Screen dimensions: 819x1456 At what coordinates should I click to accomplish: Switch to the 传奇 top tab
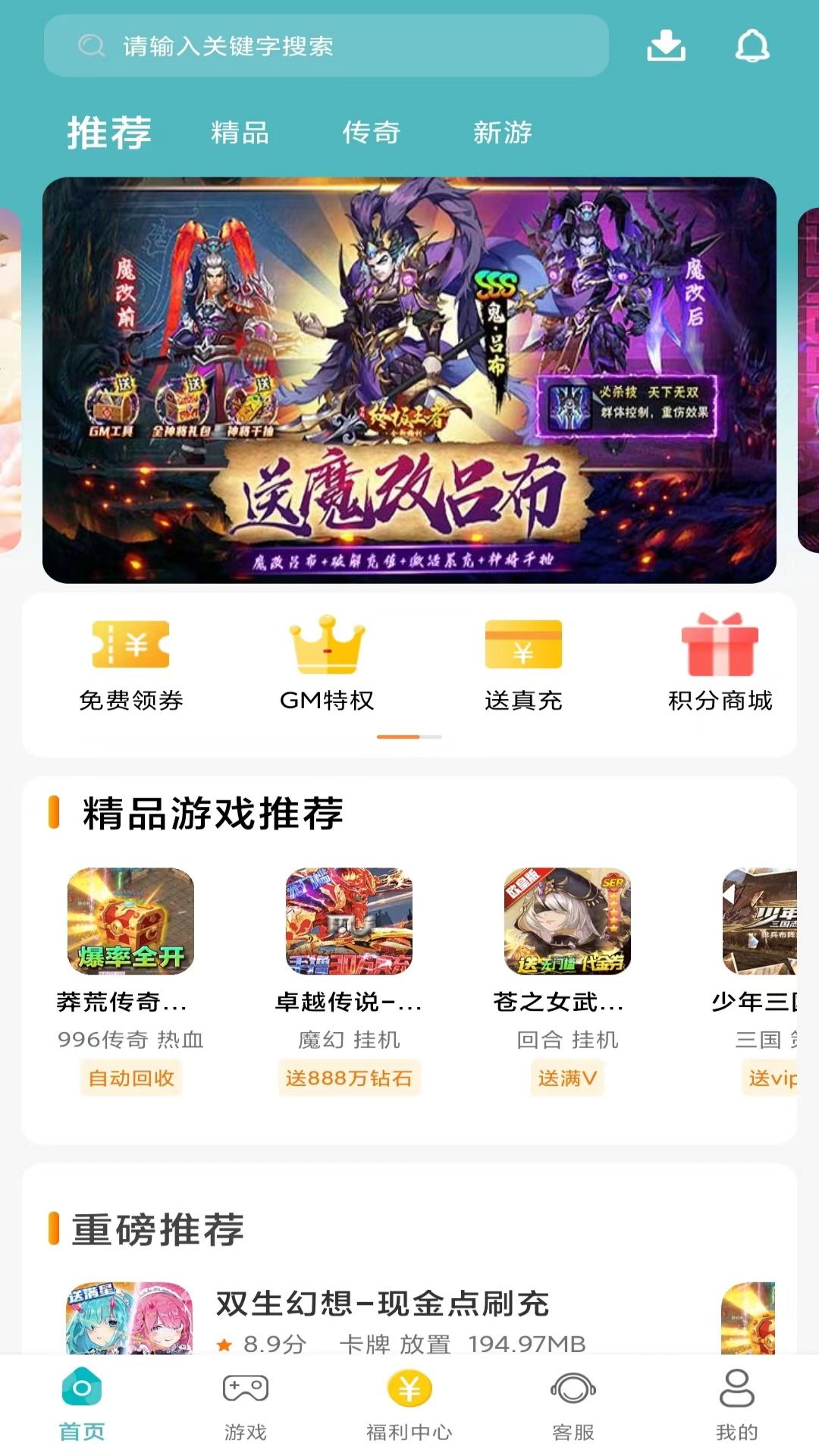(x=371, y=133)
